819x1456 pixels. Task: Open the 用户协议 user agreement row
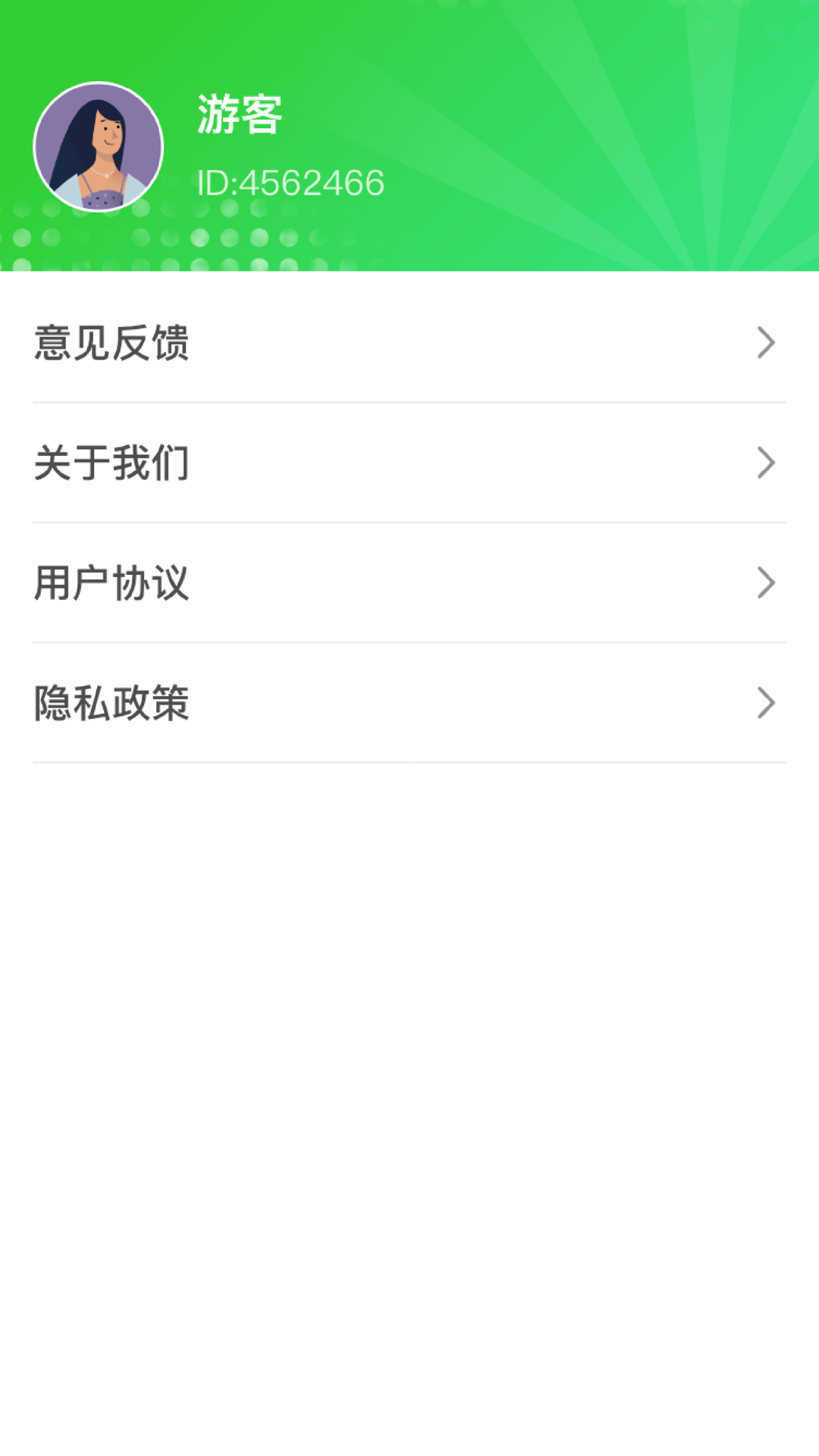pyautogui.click(x=409, y=582)
